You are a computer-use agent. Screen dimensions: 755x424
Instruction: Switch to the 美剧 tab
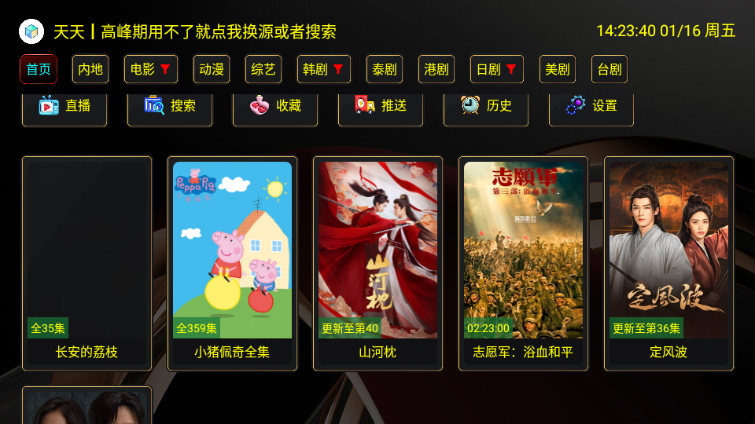557,69
